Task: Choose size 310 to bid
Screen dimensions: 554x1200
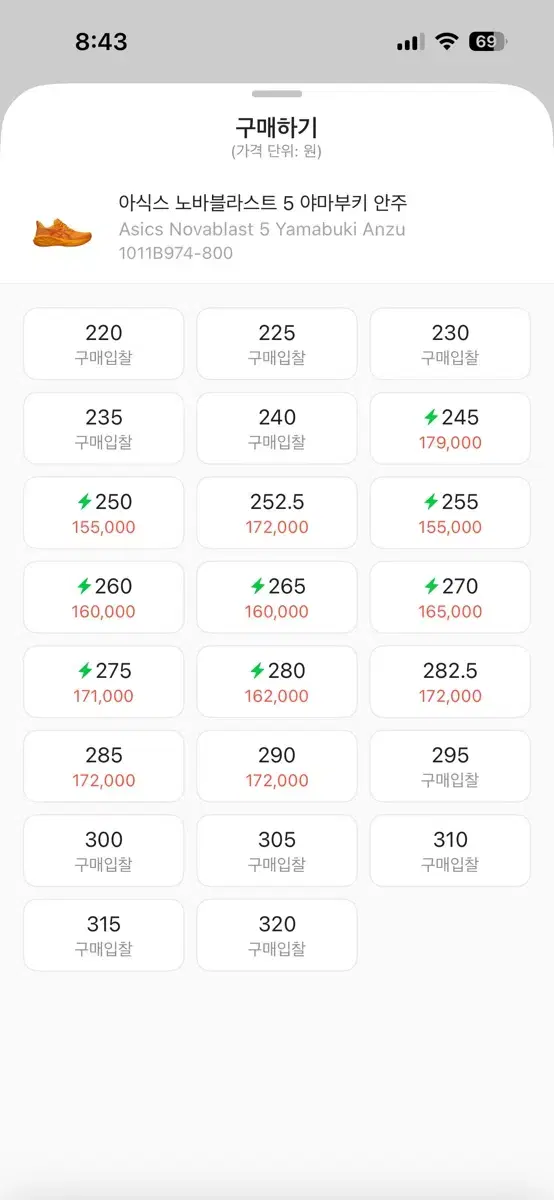Action: pyautogui.click(x=450, y=851)
